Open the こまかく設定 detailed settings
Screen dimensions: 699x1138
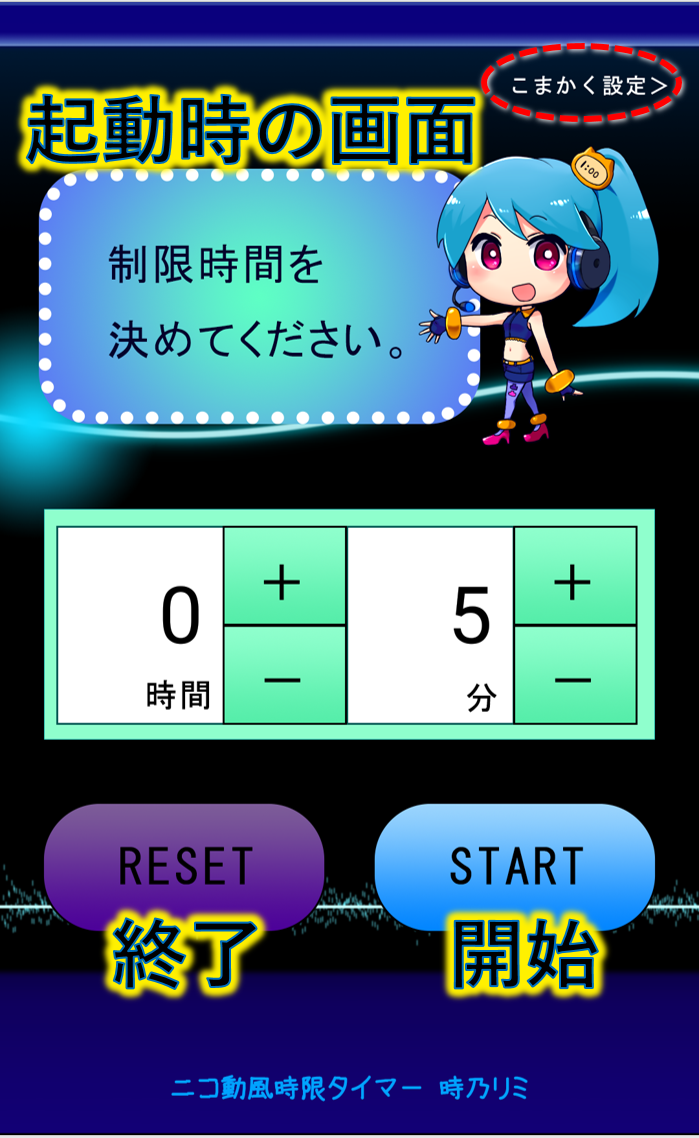[588, 86]
